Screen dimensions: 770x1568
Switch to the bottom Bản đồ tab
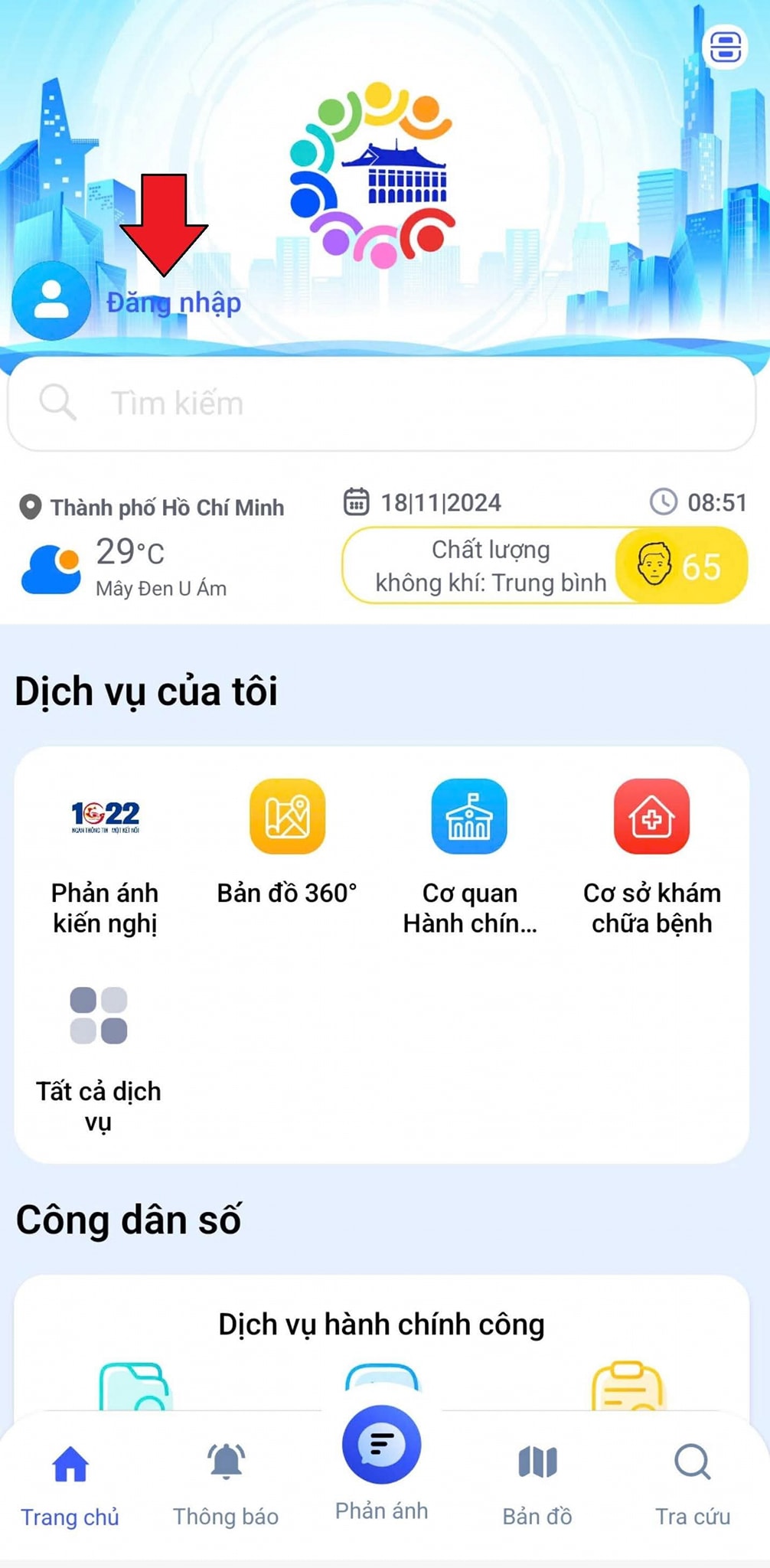click(x=537, y=1485)
